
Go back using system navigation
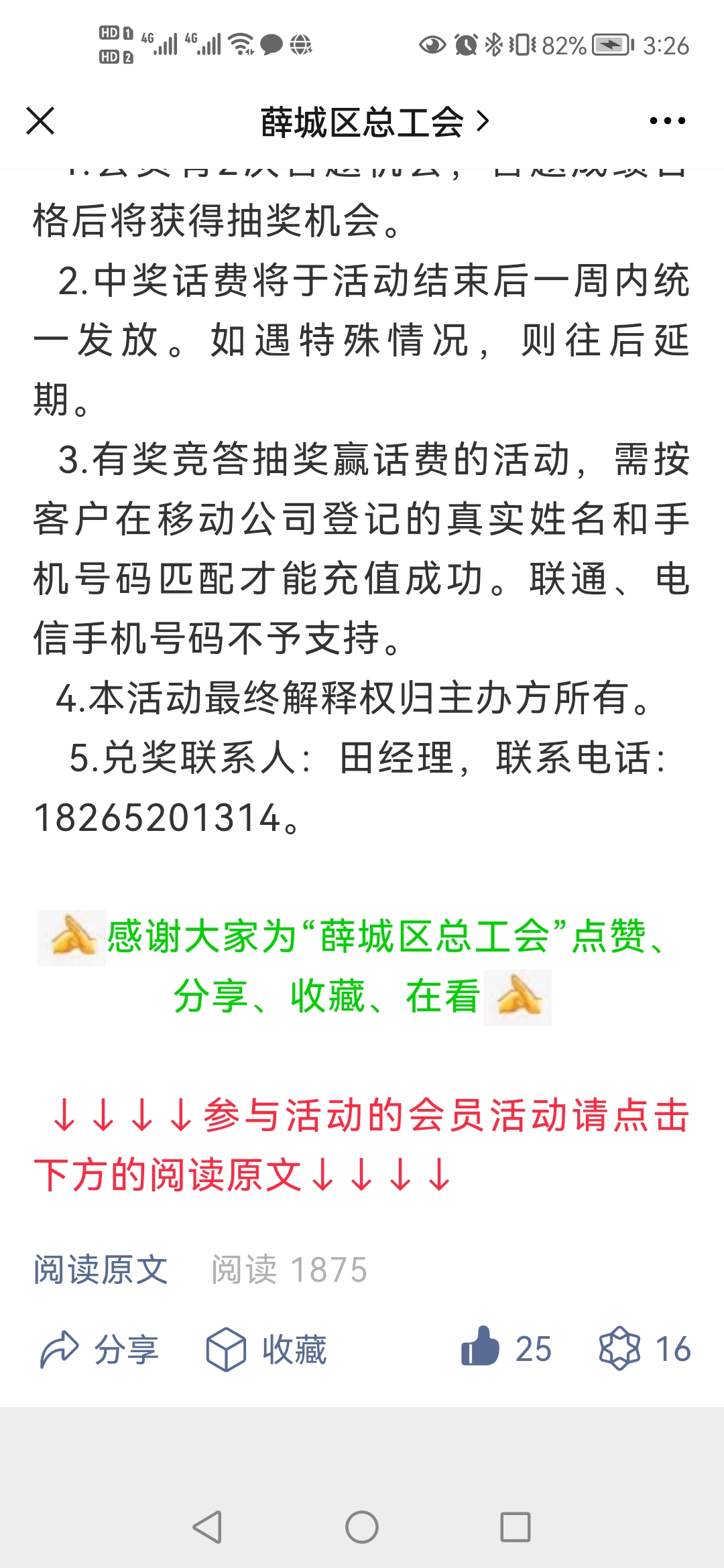[207, 1527]
